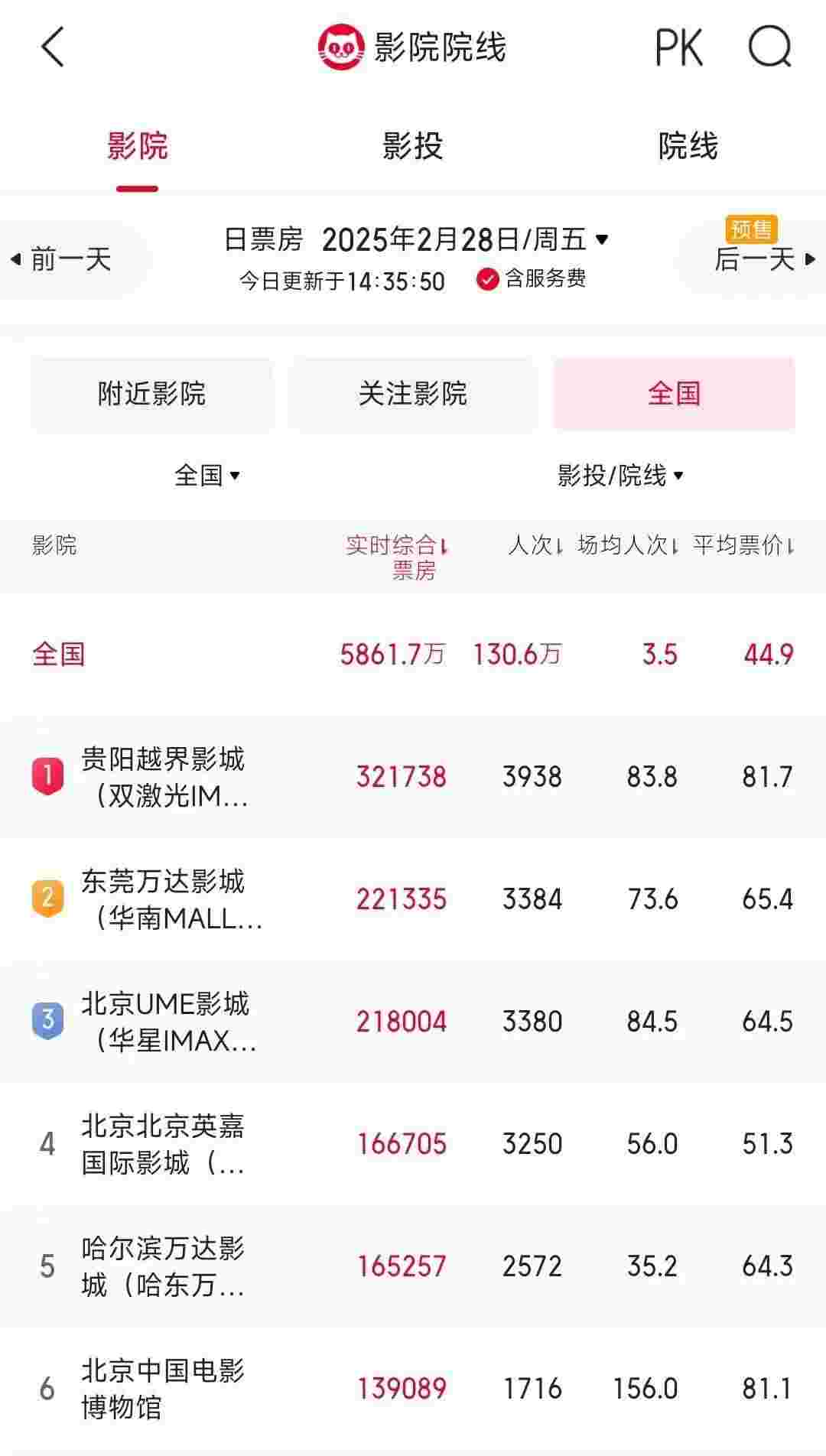The image size is (826, 1456).
Task: Open the PK comparison feature
Action: click(x=678, y=48)
